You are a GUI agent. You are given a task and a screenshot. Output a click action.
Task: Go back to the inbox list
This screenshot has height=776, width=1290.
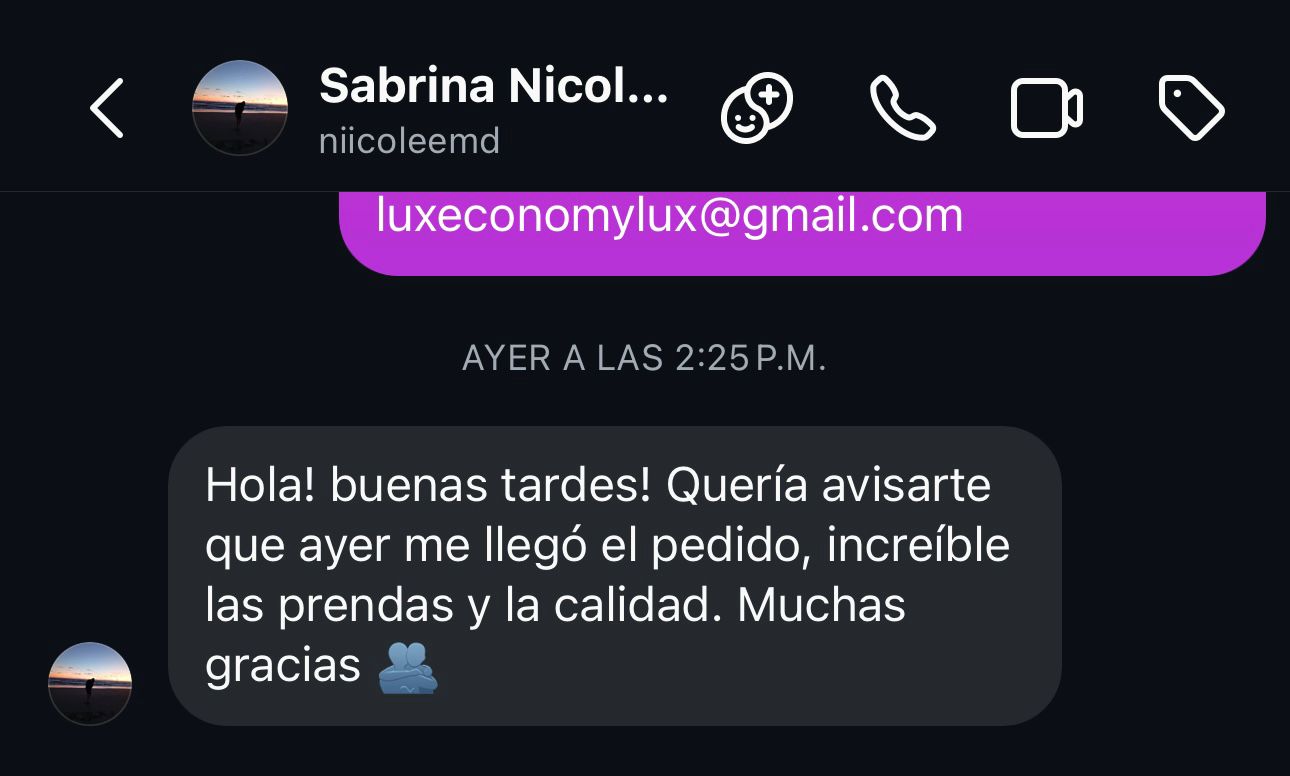click(107, 108)
